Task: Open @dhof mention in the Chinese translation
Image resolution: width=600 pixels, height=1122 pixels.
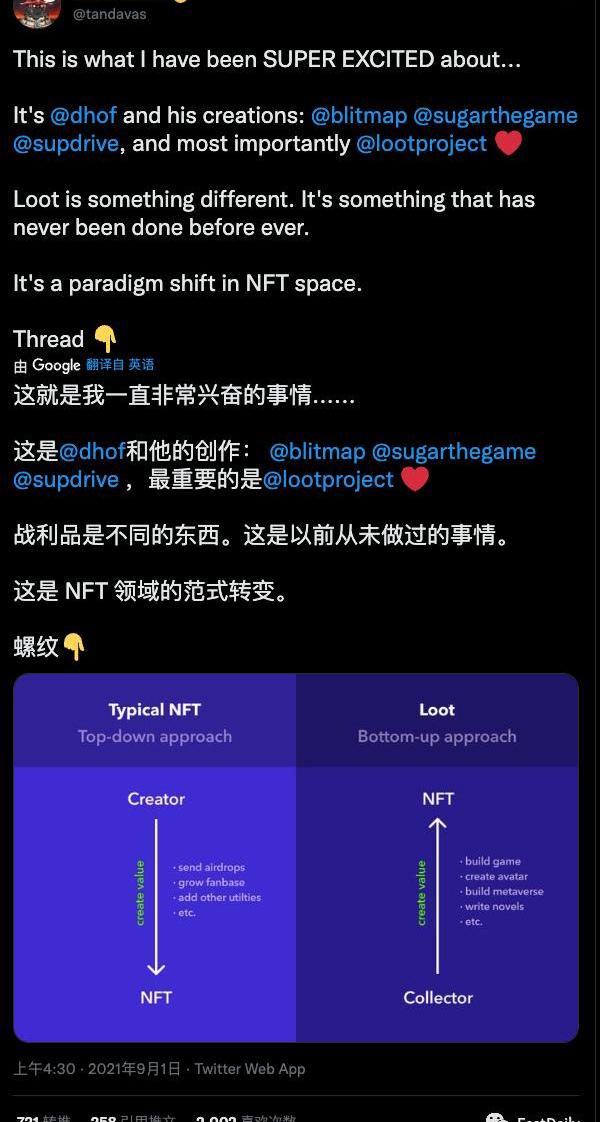Action: coord(92,451)
